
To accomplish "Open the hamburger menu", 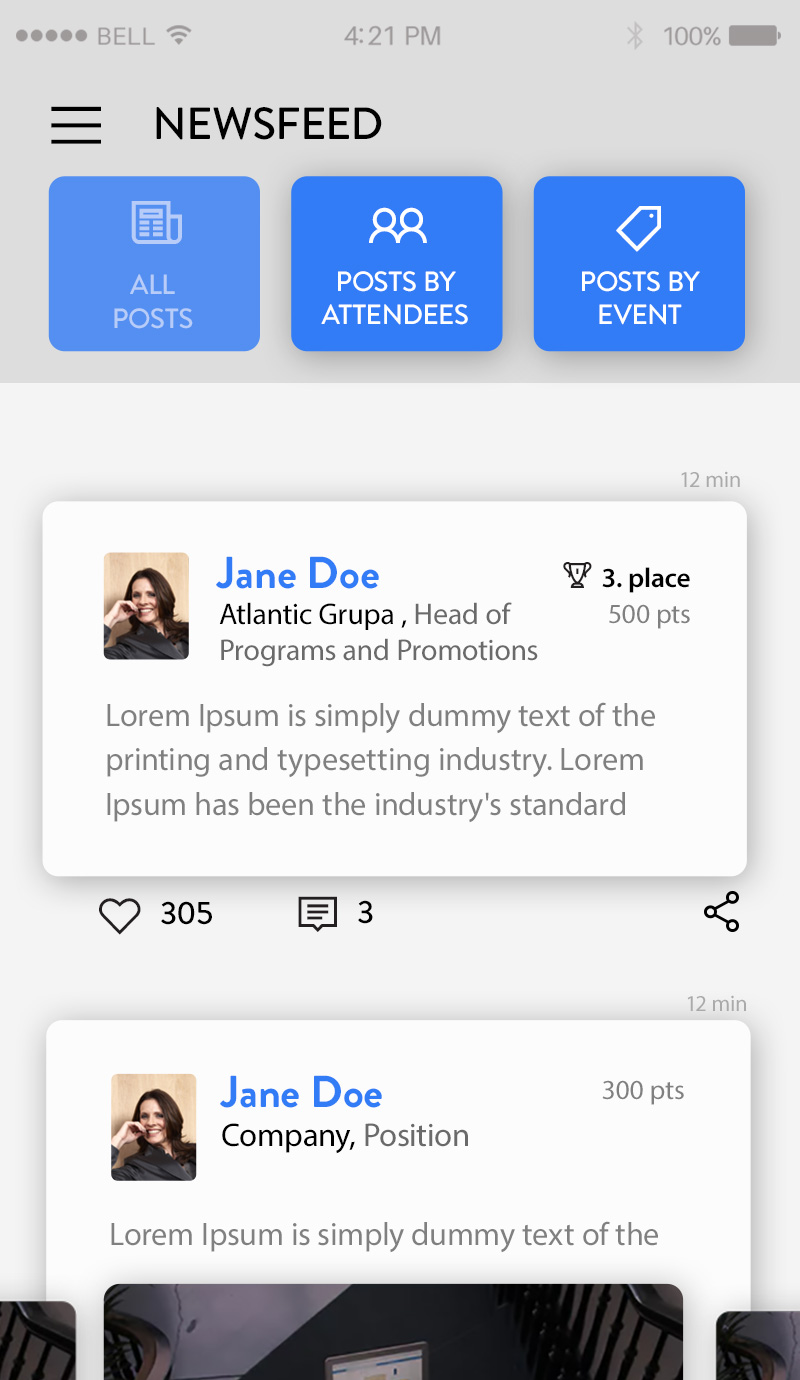I will click(x=76, y=125).
